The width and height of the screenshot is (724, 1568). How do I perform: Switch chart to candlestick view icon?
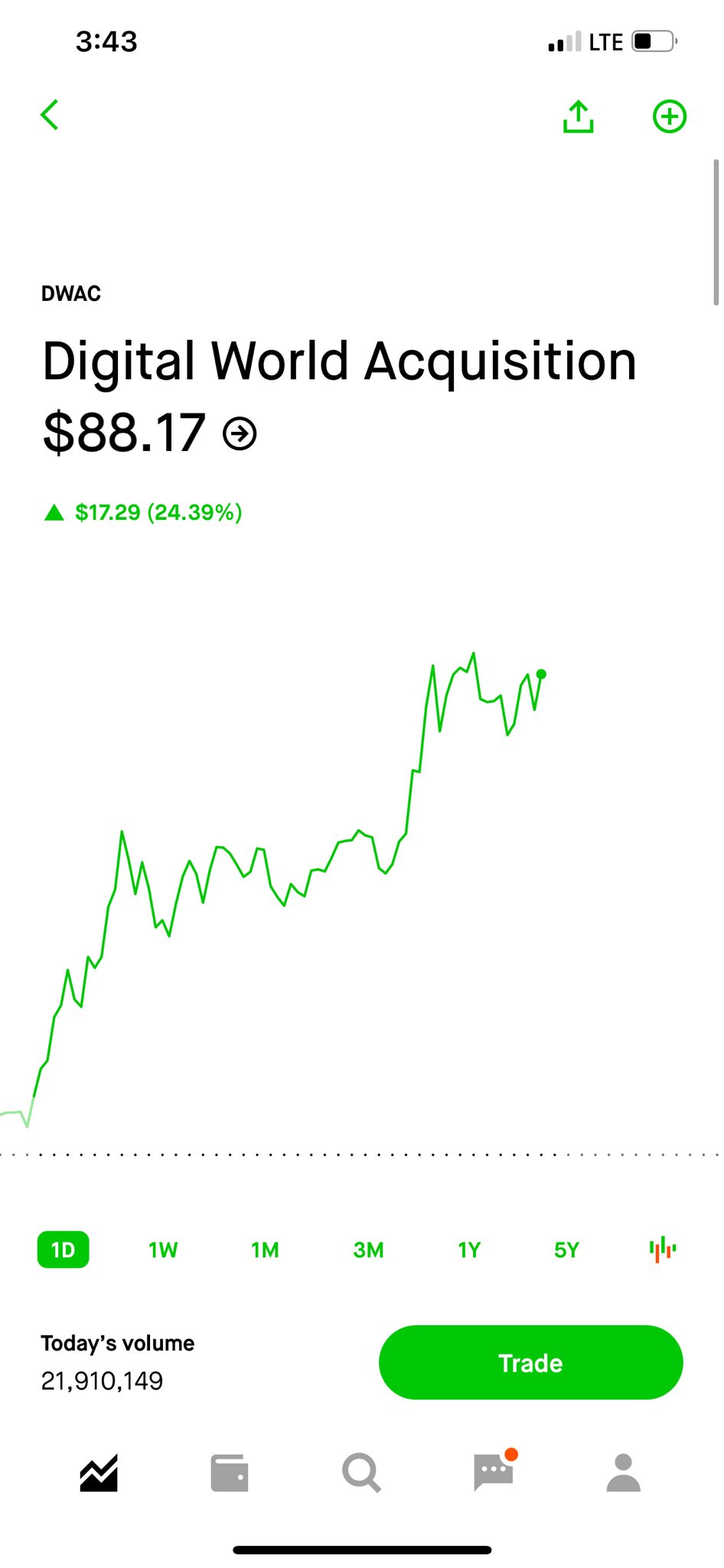661,1249
